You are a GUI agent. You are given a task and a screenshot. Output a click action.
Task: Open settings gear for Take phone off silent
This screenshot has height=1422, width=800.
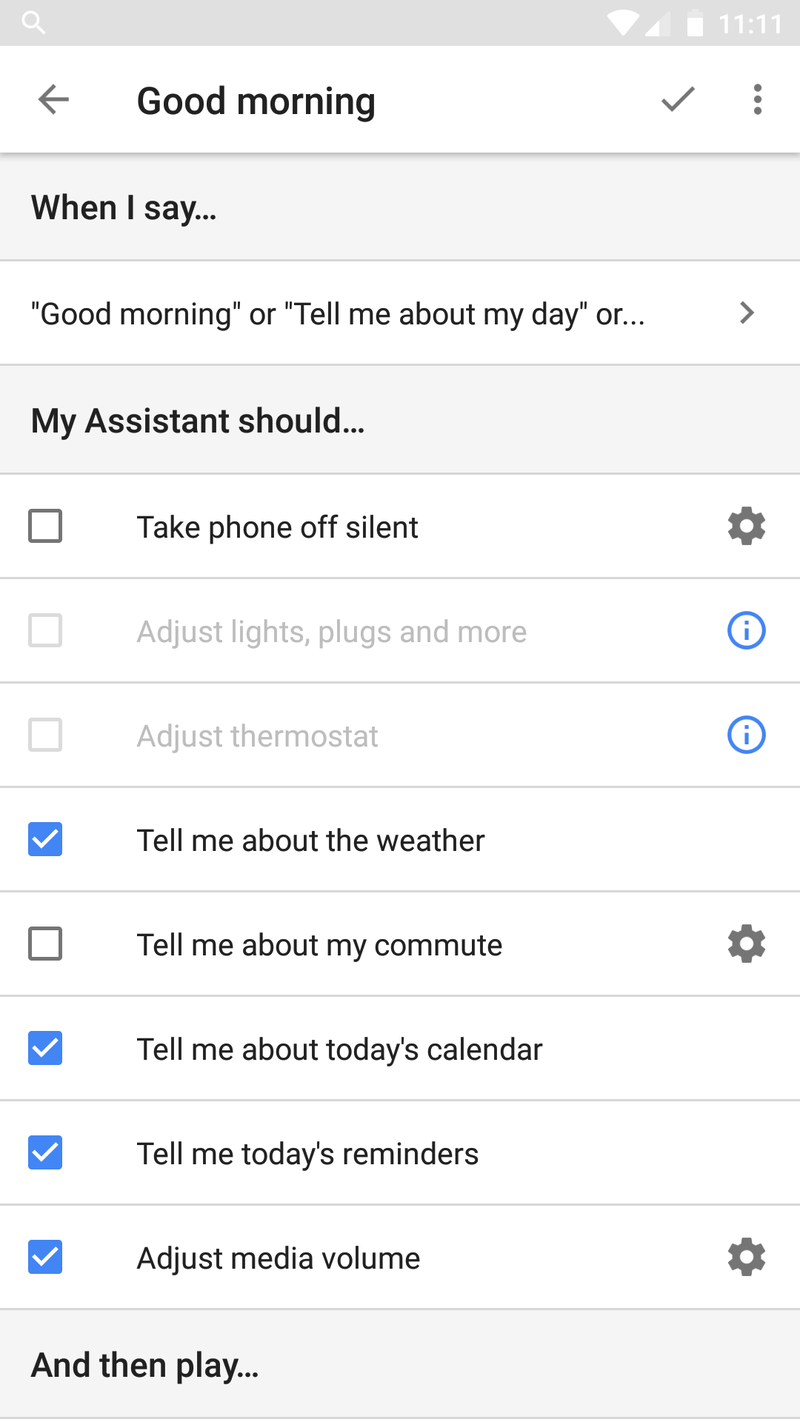pyautogui.click(x=746, y=526)
